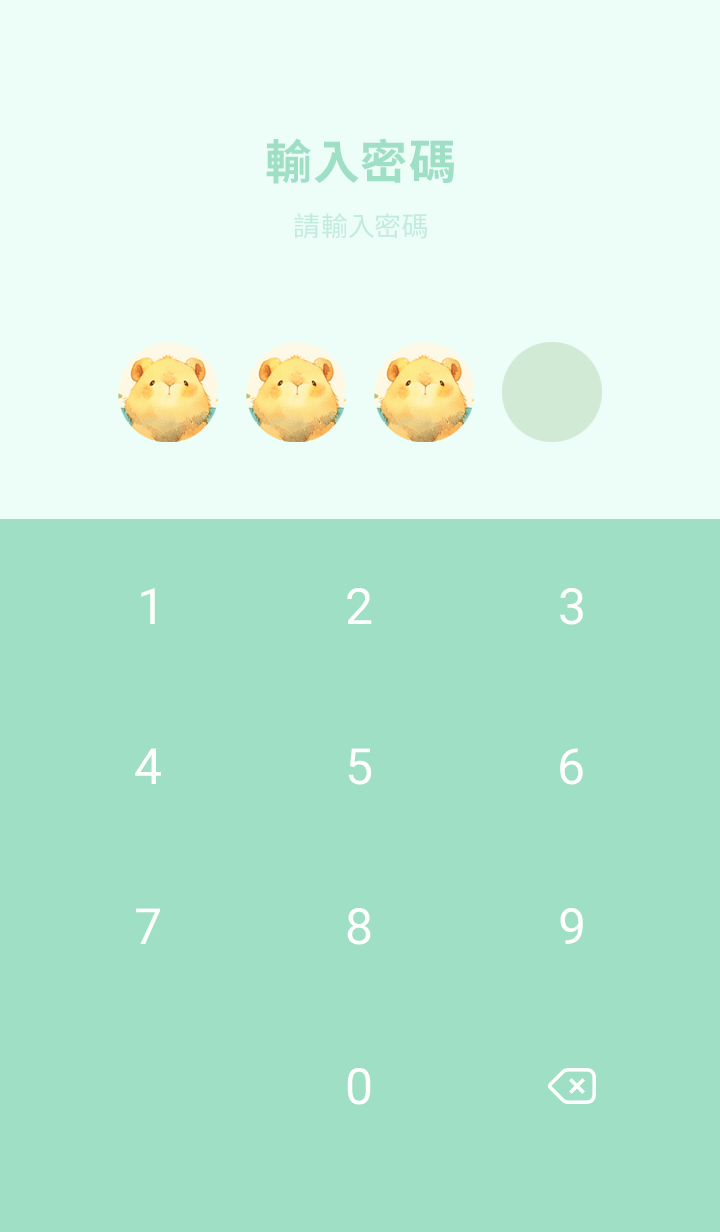This screenshot has height=1232, width=720.
Task: Tap number 6 key
Action: pos(571,767)
